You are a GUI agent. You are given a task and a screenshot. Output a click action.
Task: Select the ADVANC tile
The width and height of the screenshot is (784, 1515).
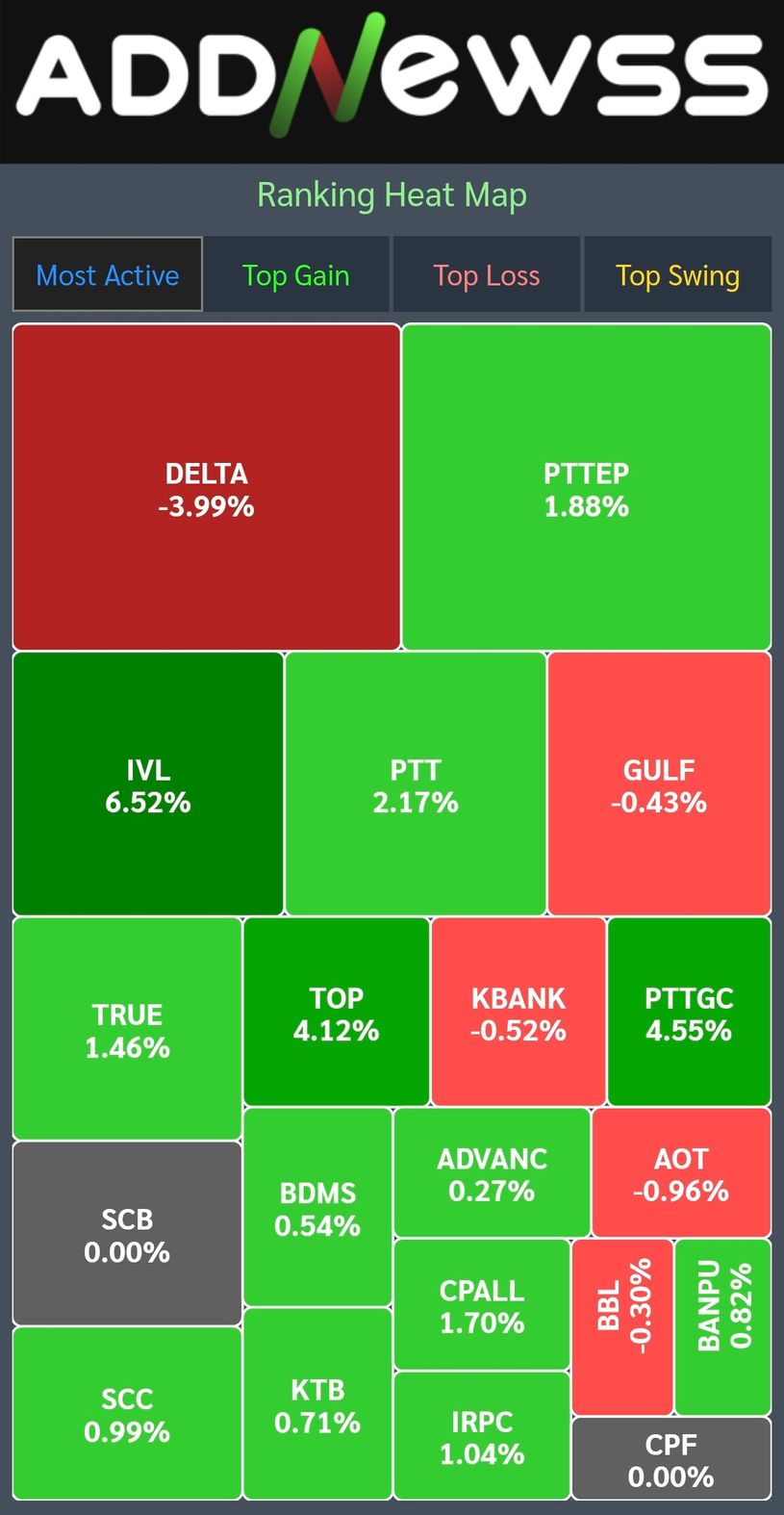[492, 1173]
